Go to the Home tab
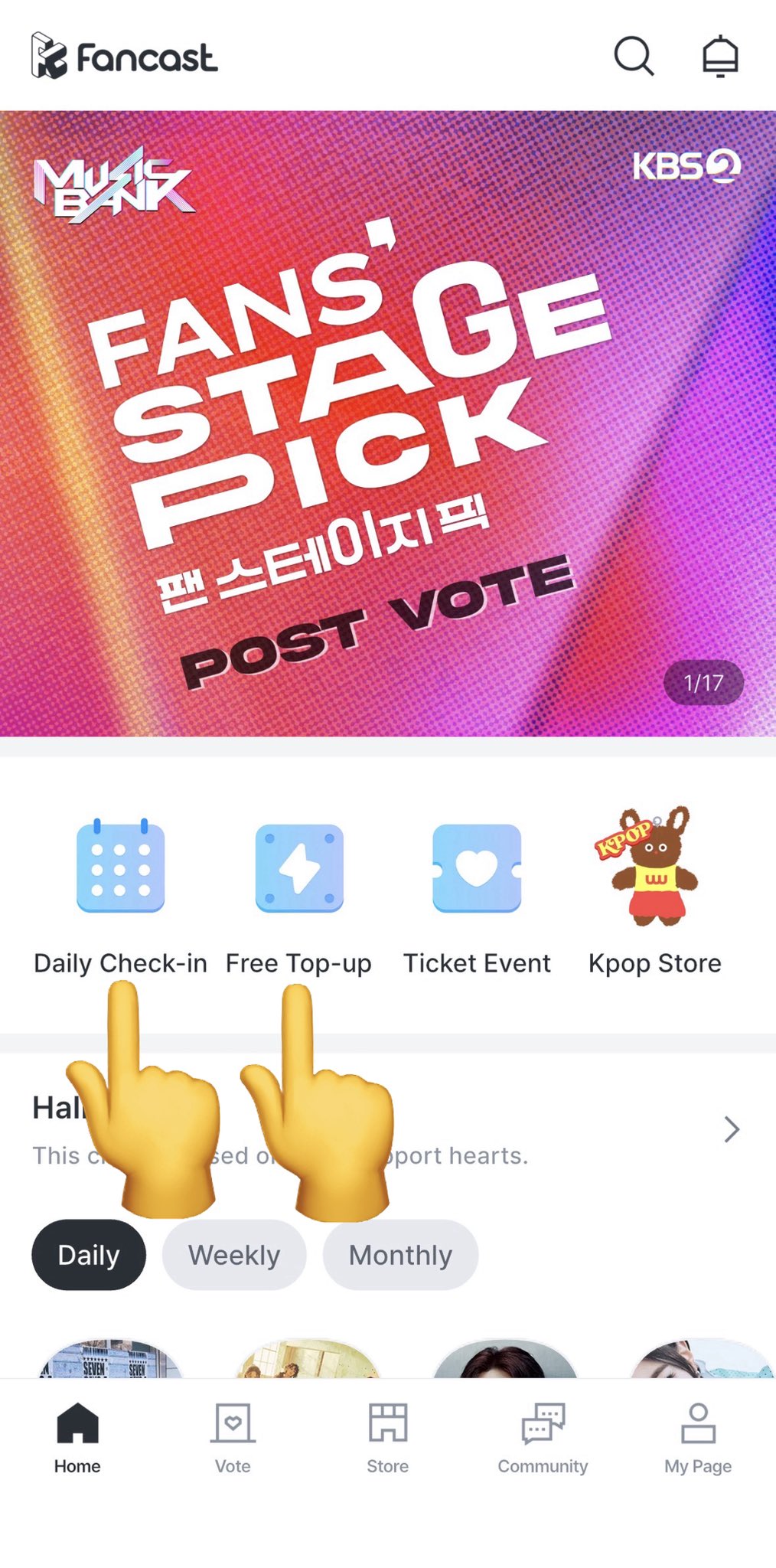 coord(77,1439)
